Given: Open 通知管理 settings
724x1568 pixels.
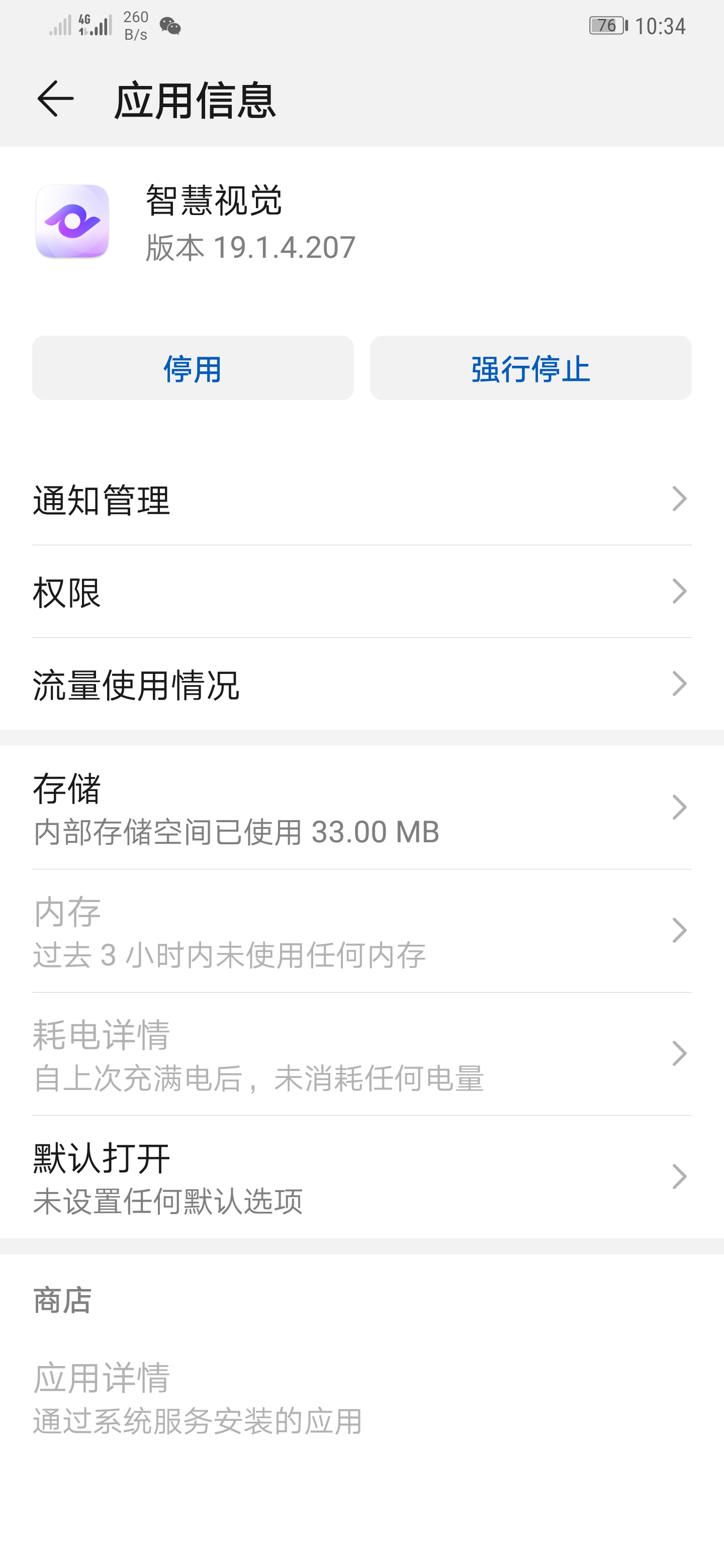Looking at the screenshot, I should [x=361, y=499].
